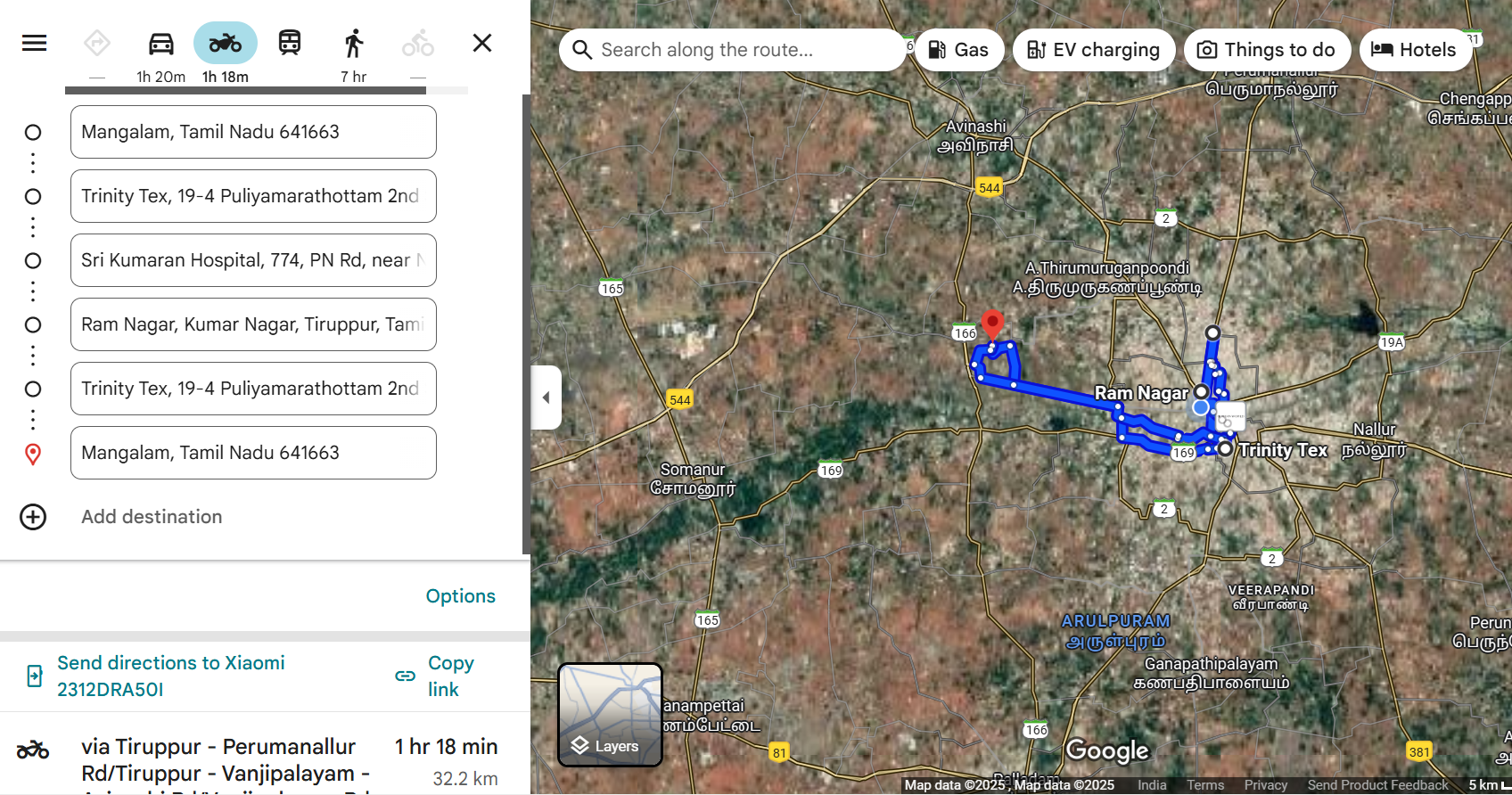Open route Options
Screen dimensions: 1512x795
[x=460, y=596]
